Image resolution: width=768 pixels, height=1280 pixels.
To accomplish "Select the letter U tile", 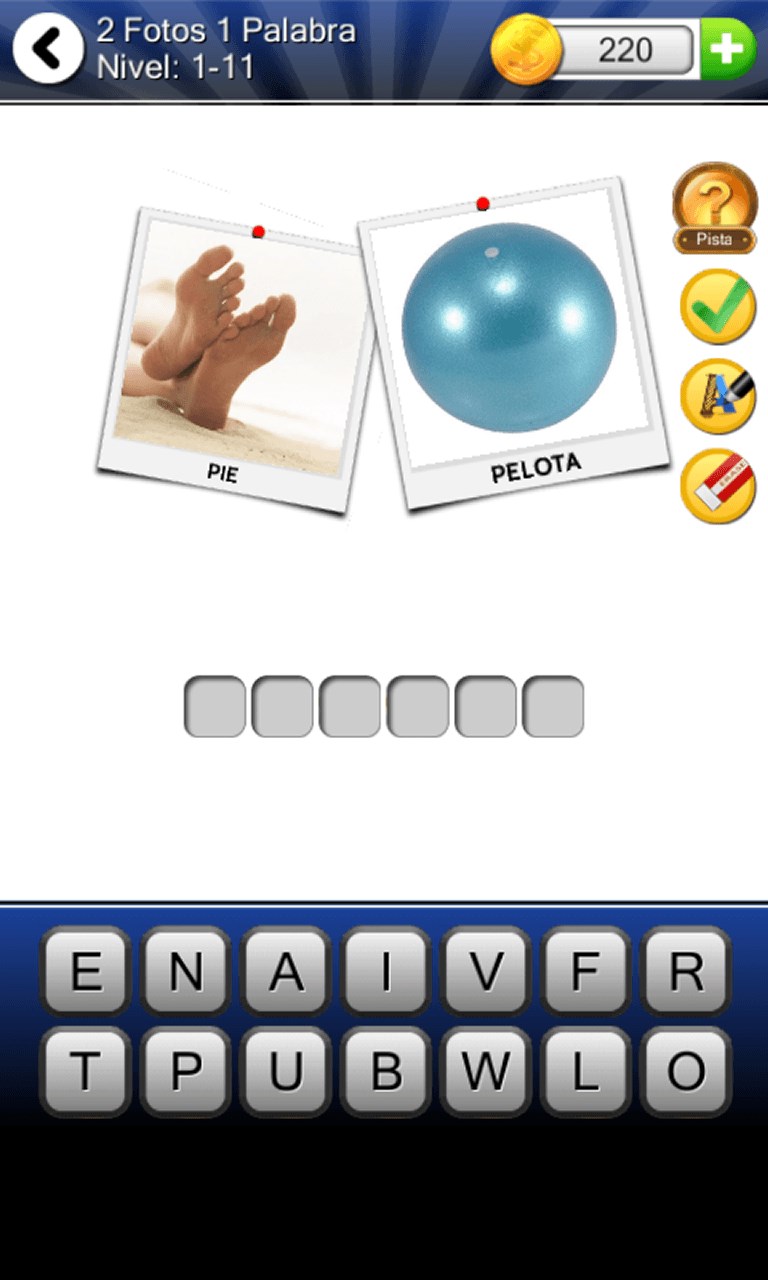I will 286,1072.
